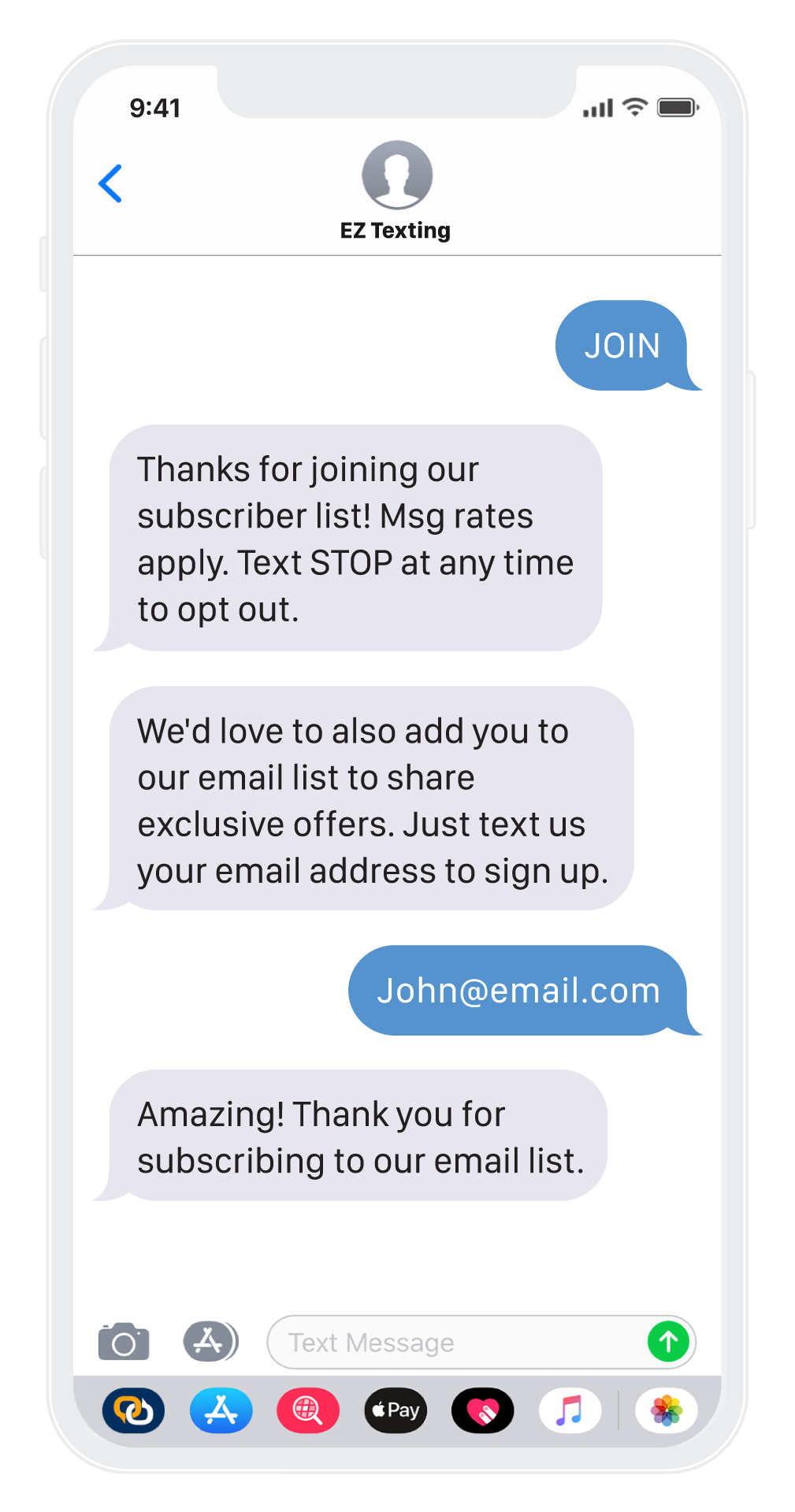Go back to the messages list
Image resolution: width=795 pixels, height=1512 pixels.
110,183
